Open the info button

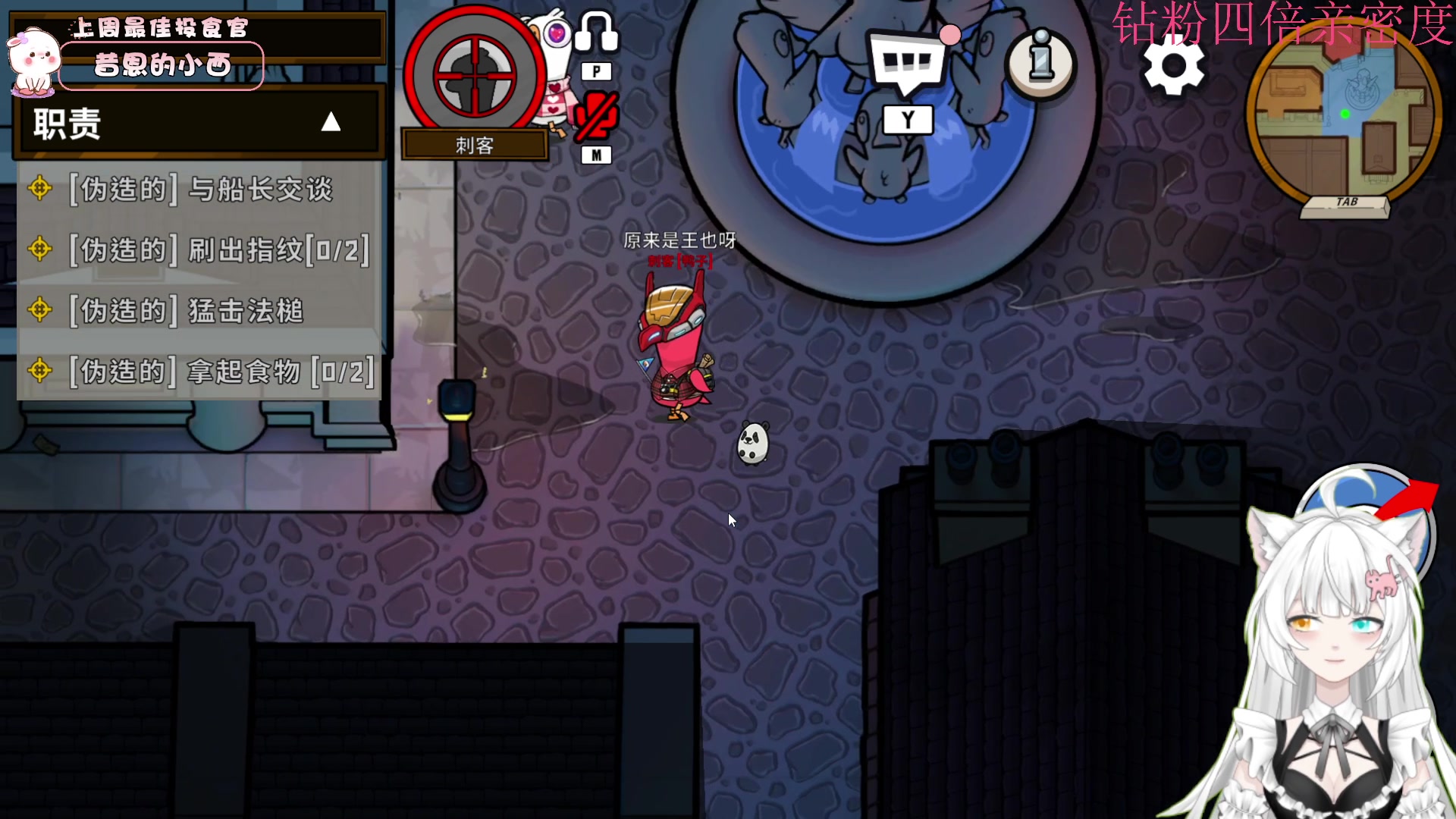click(1041, 62)
